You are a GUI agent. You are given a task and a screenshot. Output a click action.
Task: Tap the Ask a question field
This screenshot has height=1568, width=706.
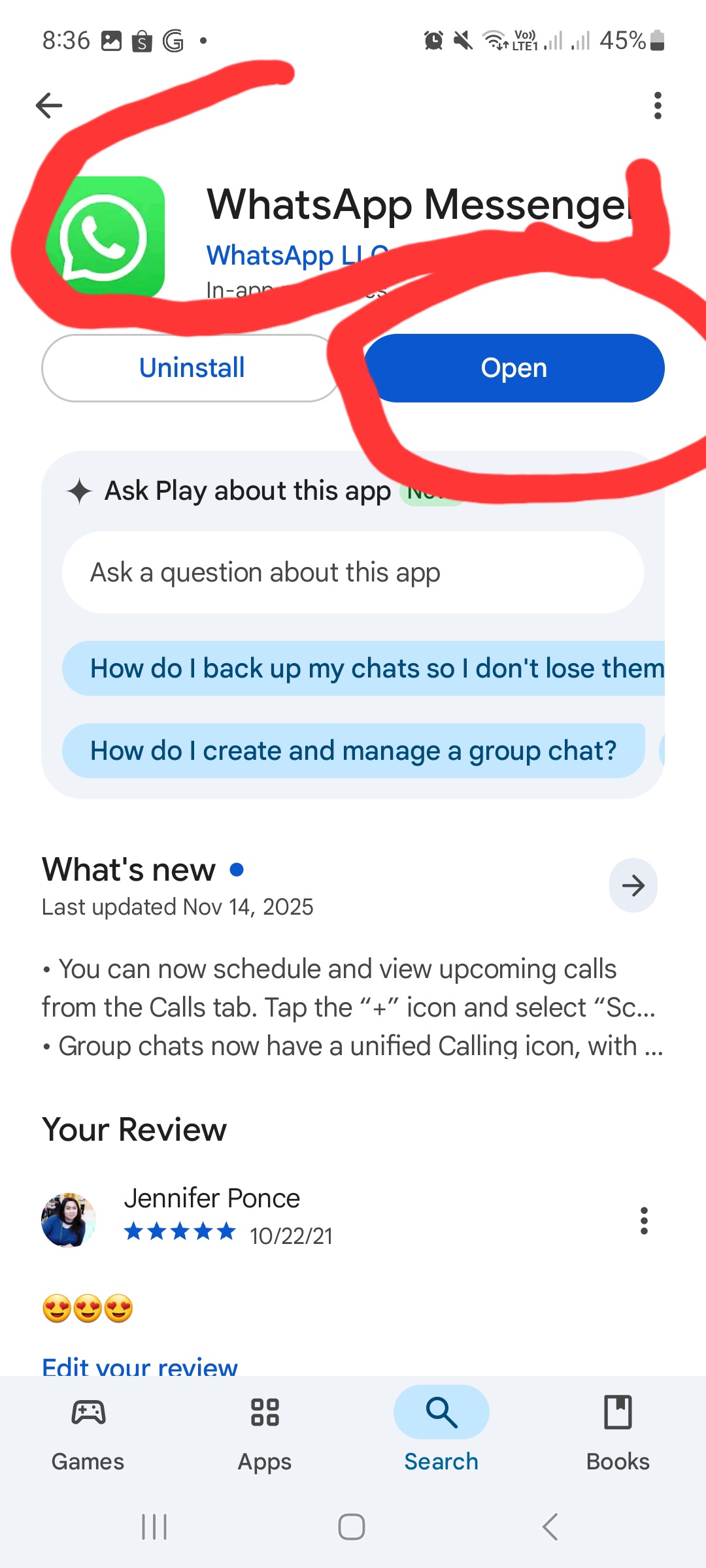click(353, 572)
